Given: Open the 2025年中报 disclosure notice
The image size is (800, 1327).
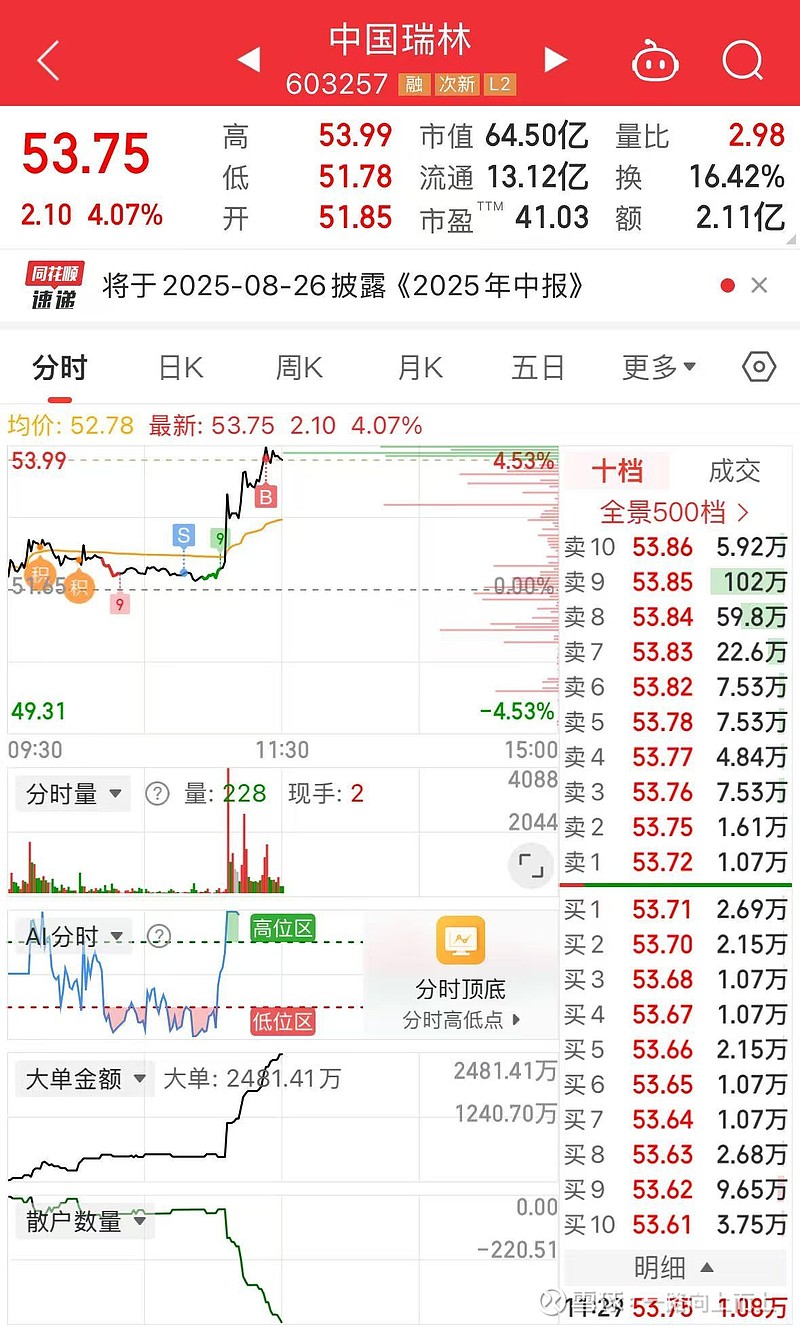Looking at the screenshot, I should [344, 286].
